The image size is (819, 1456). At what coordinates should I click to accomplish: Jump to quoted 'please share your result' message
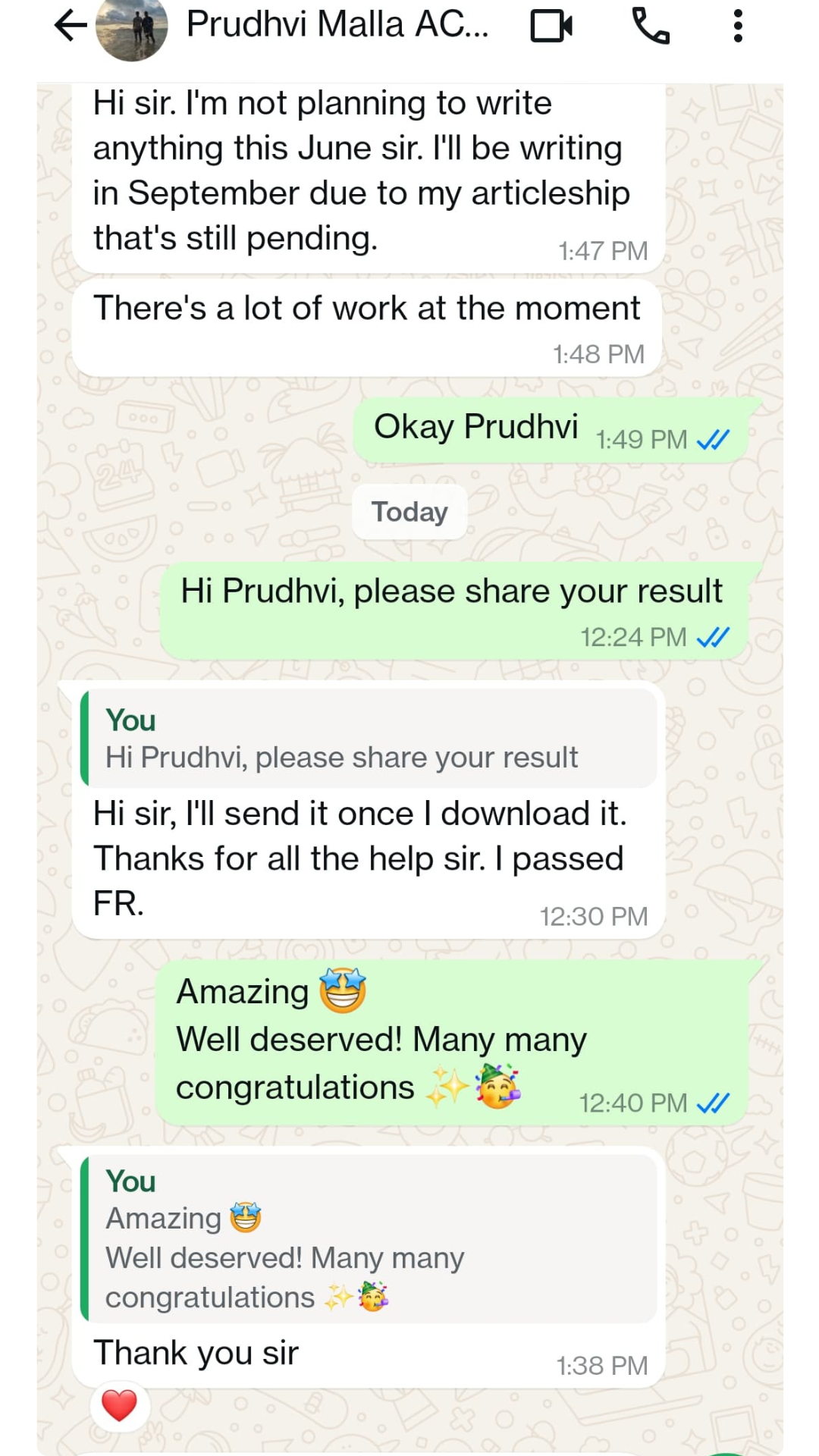tap(369, 739)
